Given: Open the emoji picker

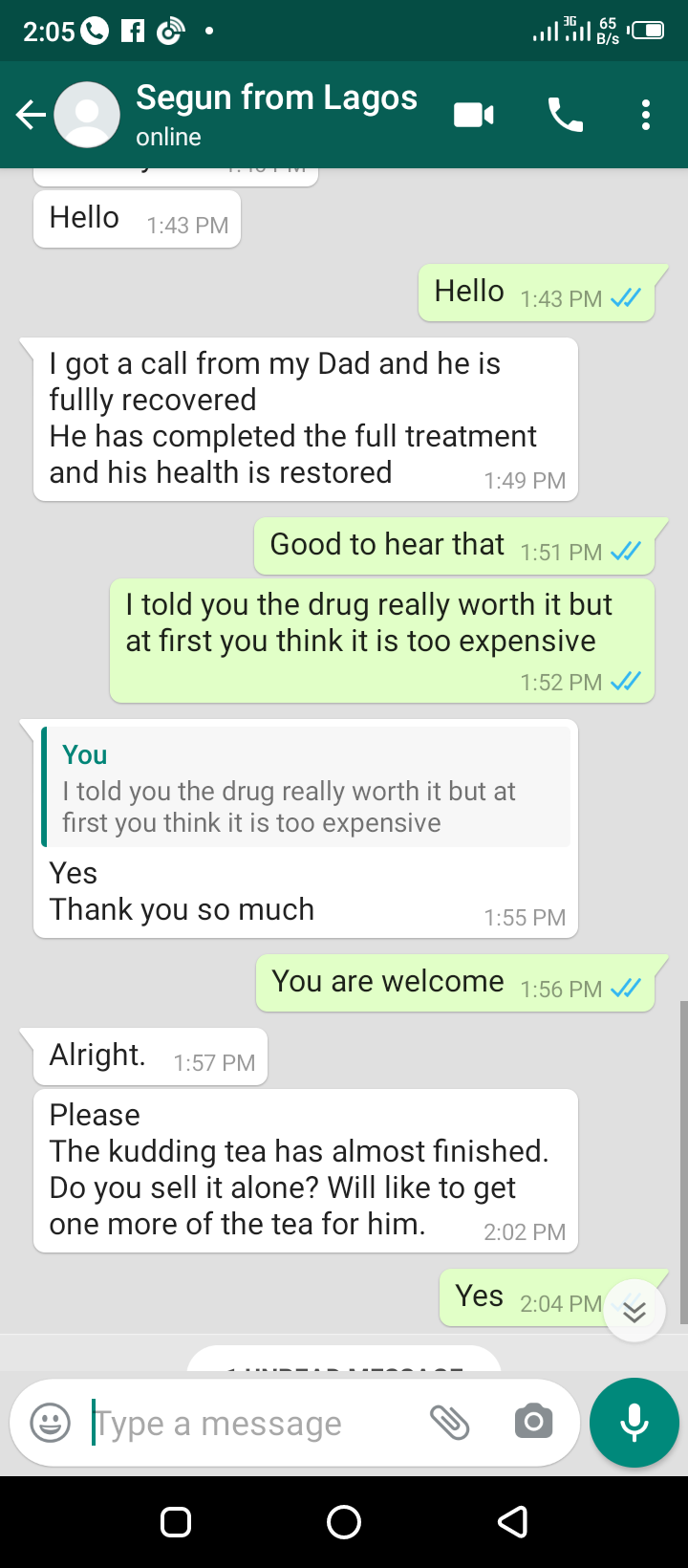Looking at the screenshot, I should 51,1423.
